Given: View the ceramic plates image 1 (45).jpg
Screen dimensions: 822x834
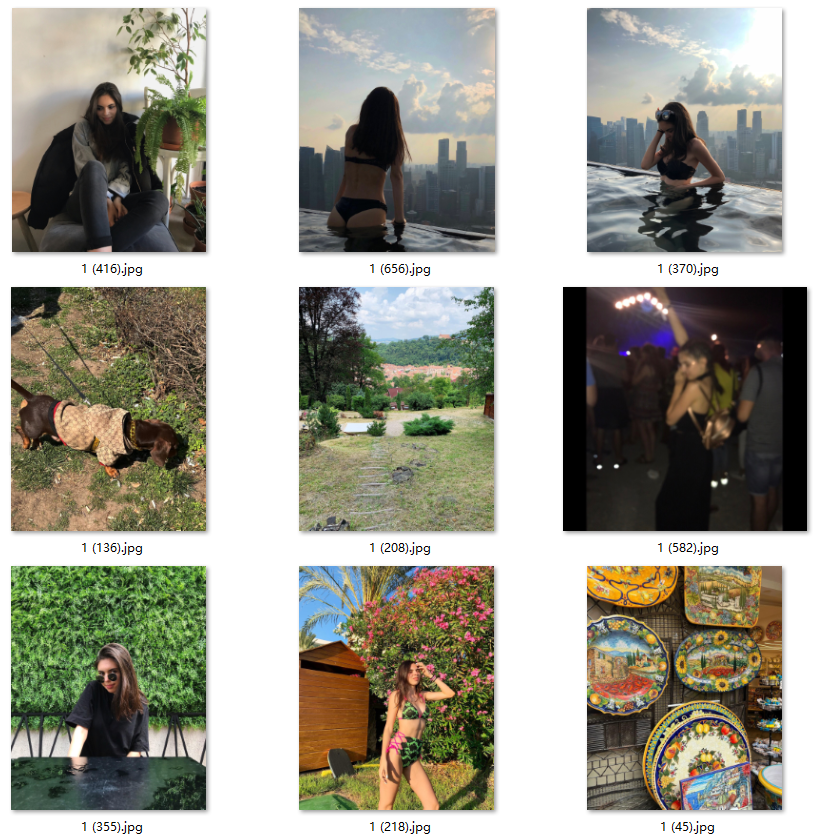Looking at the screenshot, I should pyautogui.click(x=685, y=688).
